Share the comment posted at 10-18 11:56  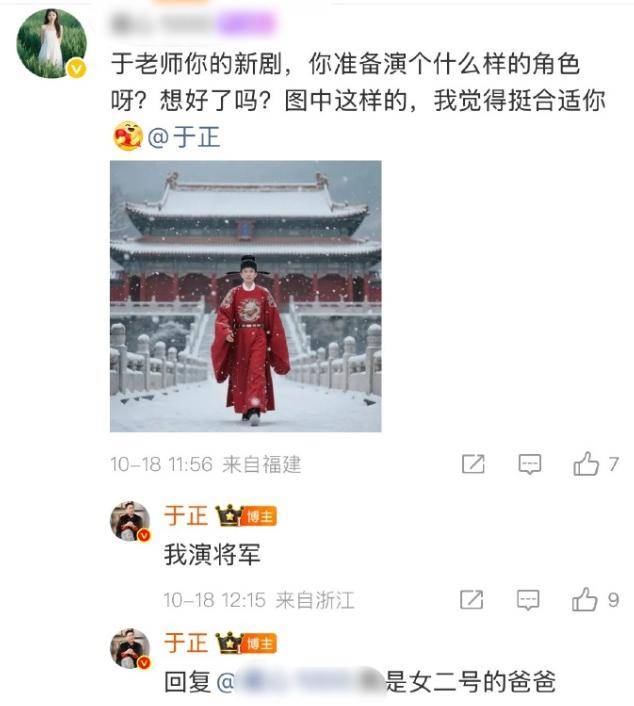[473, 464]
